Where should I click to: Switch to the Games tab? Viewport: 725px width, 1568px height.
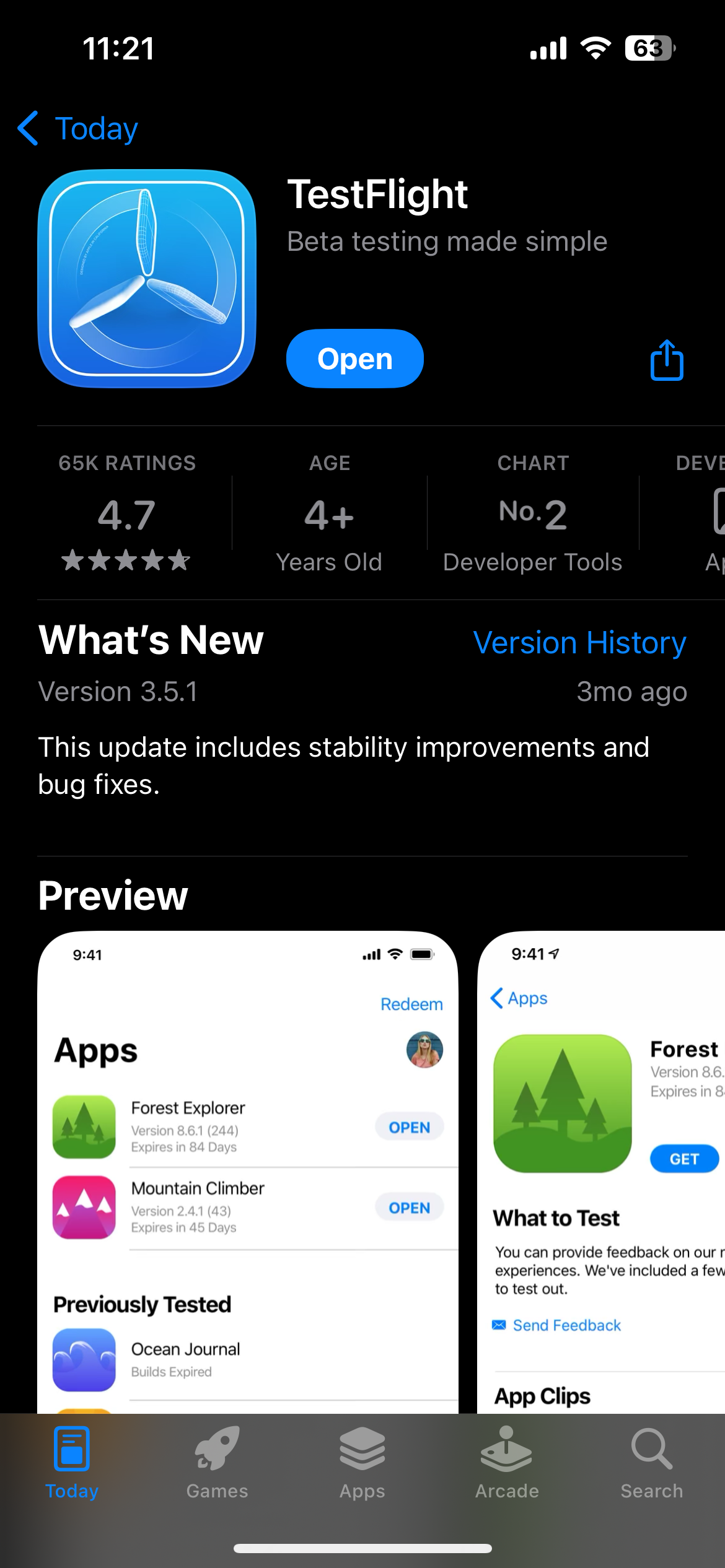[217, 1463]
